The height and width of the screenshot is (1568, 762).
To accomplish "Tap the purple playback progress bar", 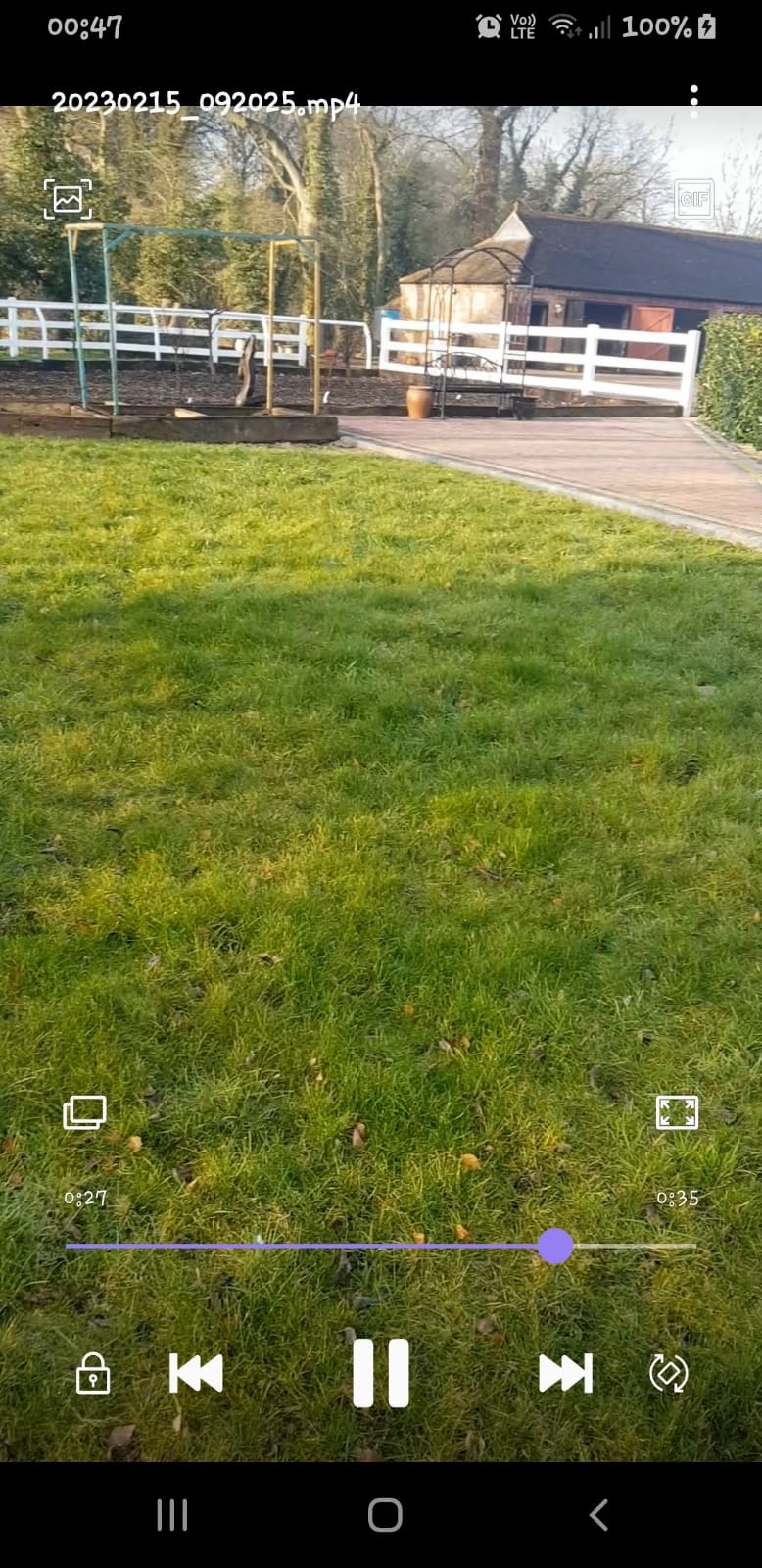I will [304, 1246].
